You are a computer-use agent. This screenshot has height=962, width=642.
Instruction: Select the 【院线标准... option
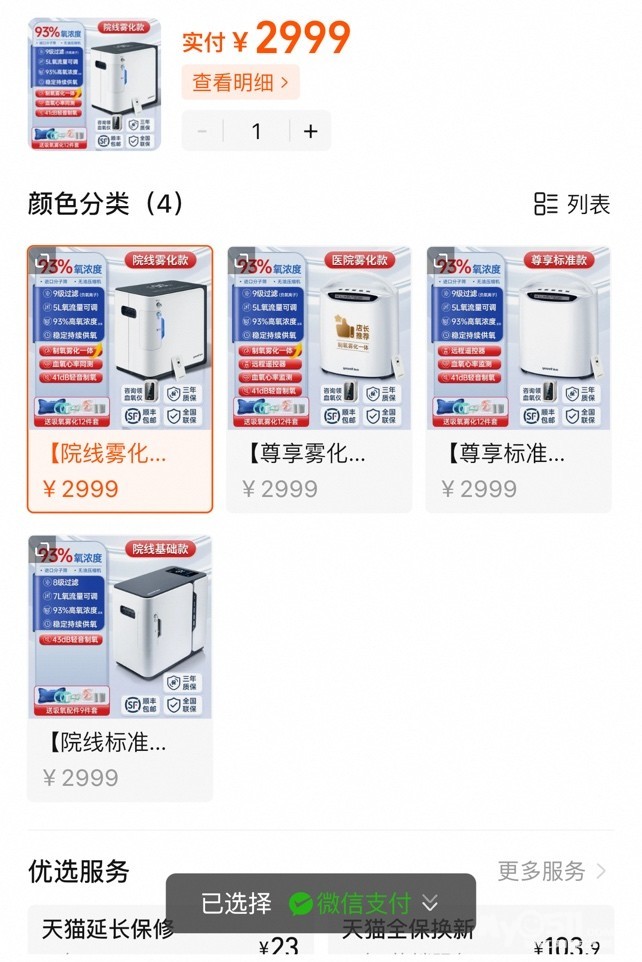click(x=120, y=668)
